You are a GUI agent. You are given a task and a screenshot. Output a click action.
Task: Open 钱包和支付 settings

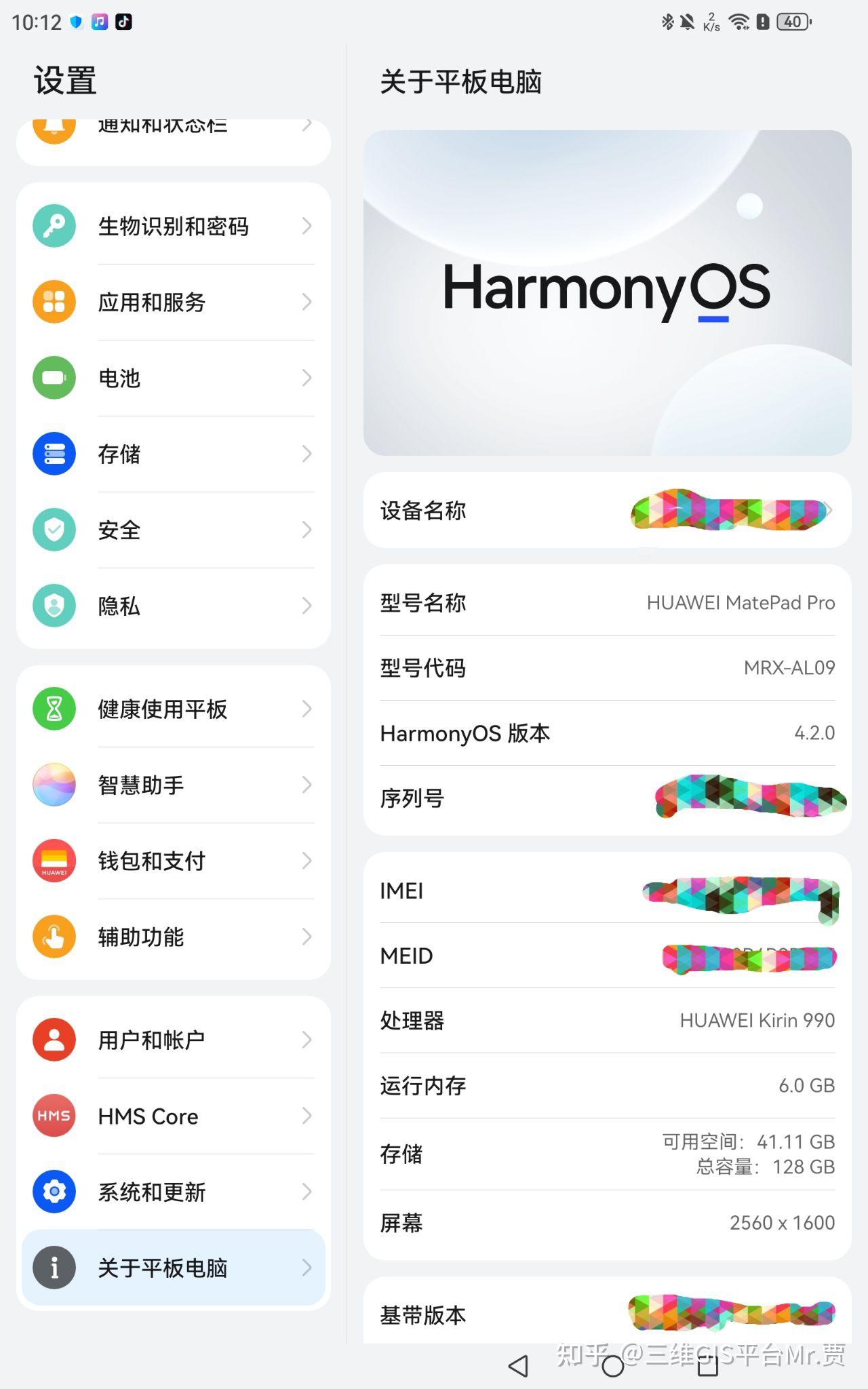tap(173, 861)
